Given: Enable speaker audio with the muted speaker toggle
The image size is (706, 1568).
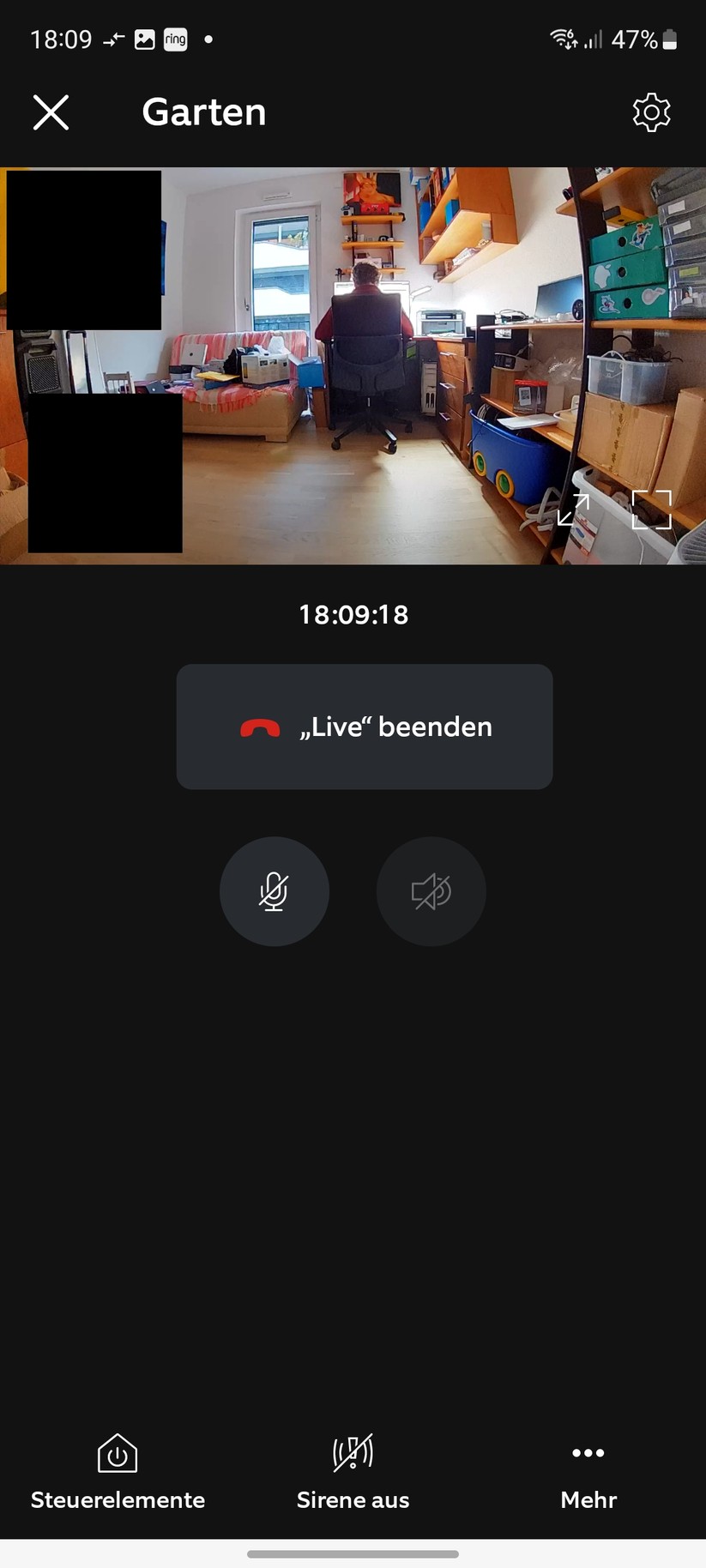Looking at the screenshot, I should pyautogui.click(x=431, y=891).
